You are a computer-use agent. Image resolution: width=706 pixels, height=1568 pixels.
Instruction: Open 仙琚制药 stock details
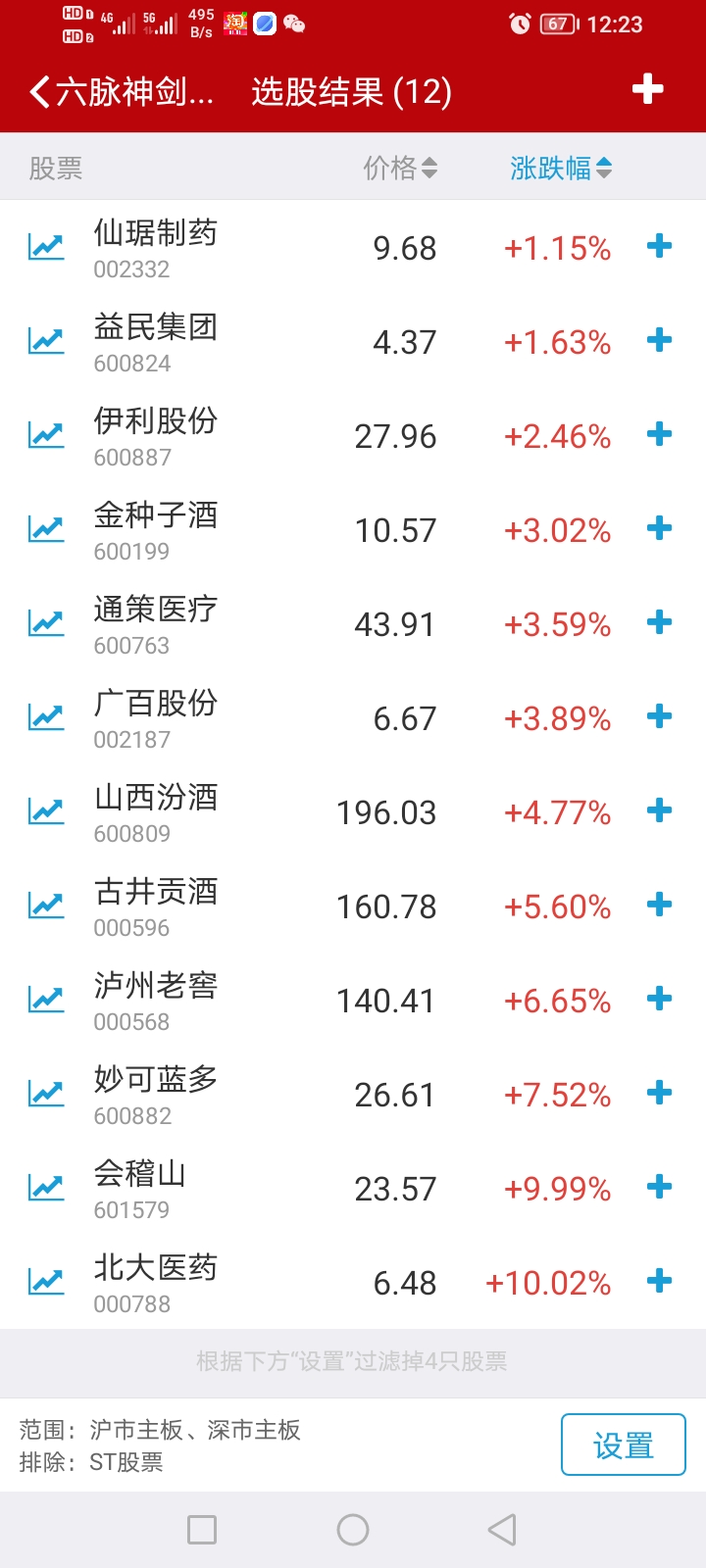click(155, 247)
